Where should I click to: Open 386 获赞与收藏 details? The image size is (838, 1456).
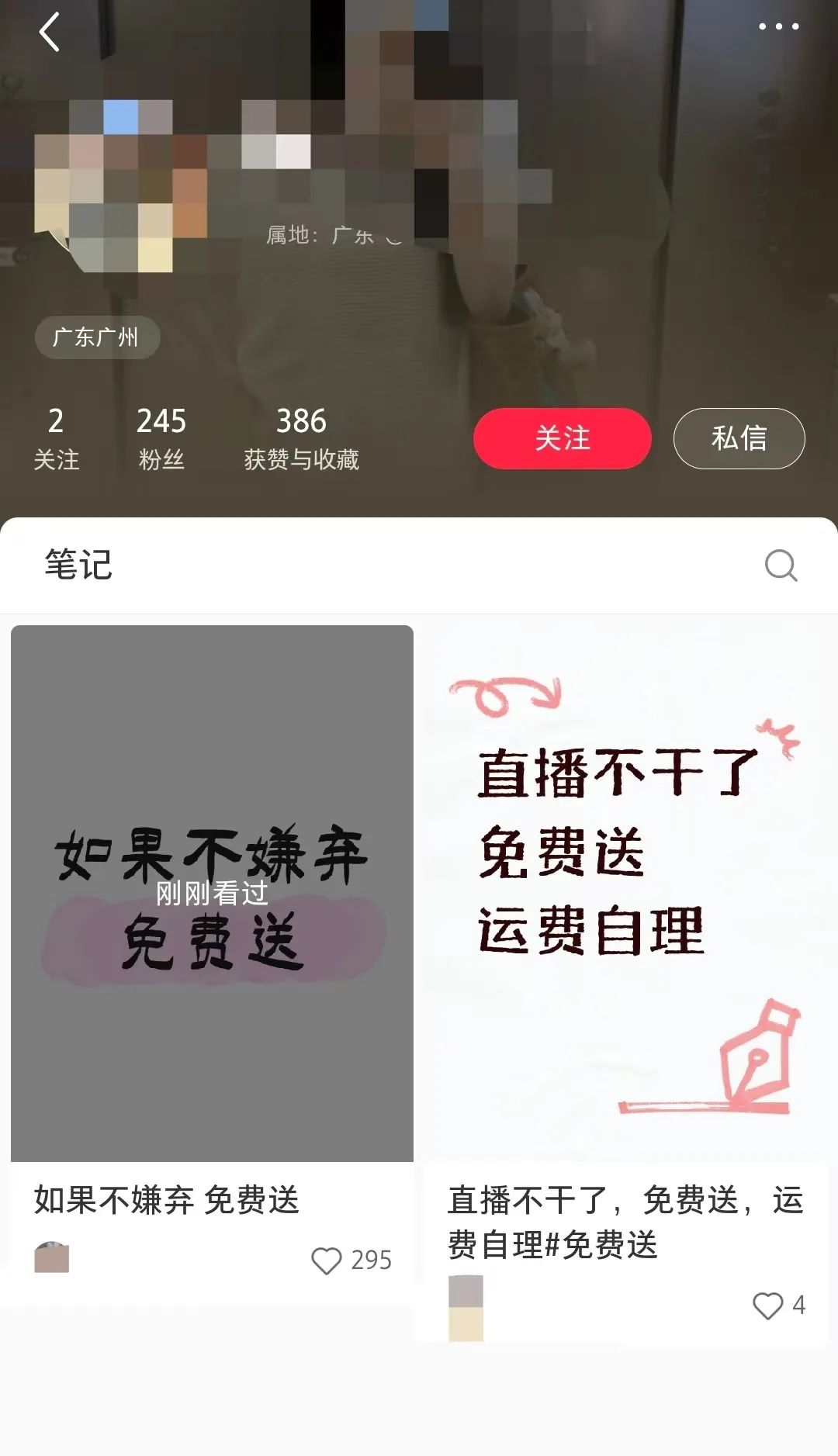pyautogui.click(x=301, y=438)
